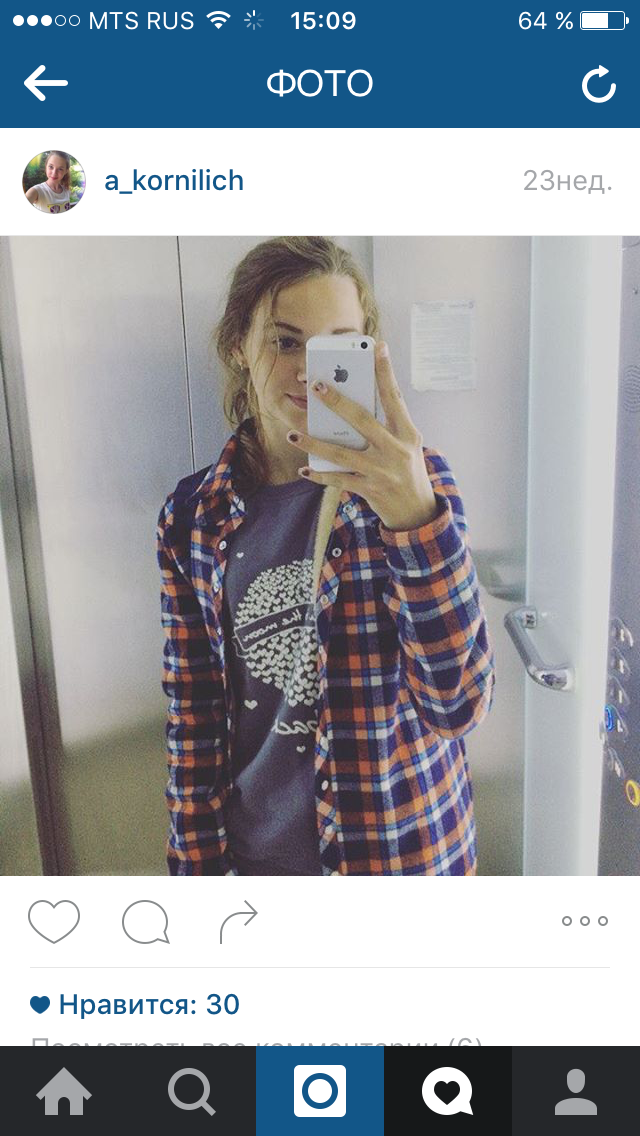Switch to the Profile tab
Viewport: 640px width, 1136px height.
coord(576,1091)
